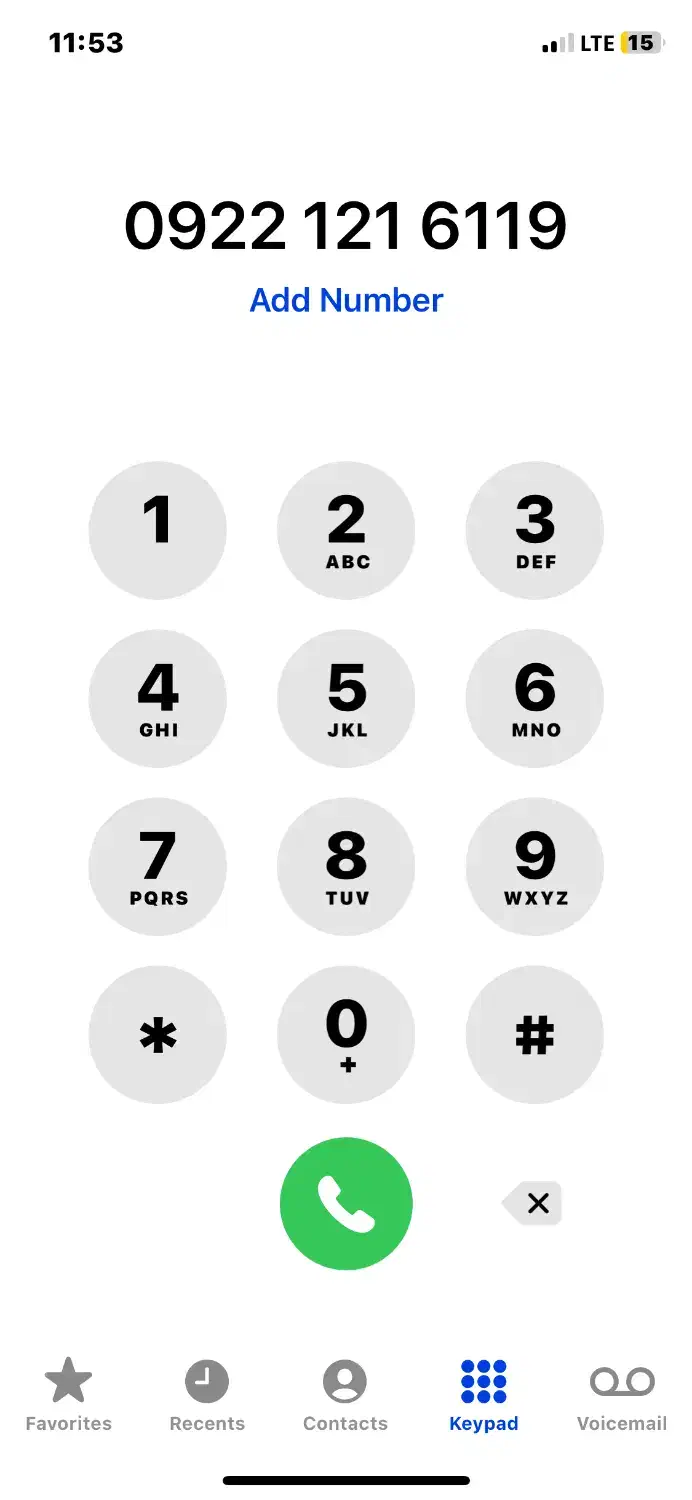
Task: Tap the hash pound key
Action: (x=535, y=1034)
